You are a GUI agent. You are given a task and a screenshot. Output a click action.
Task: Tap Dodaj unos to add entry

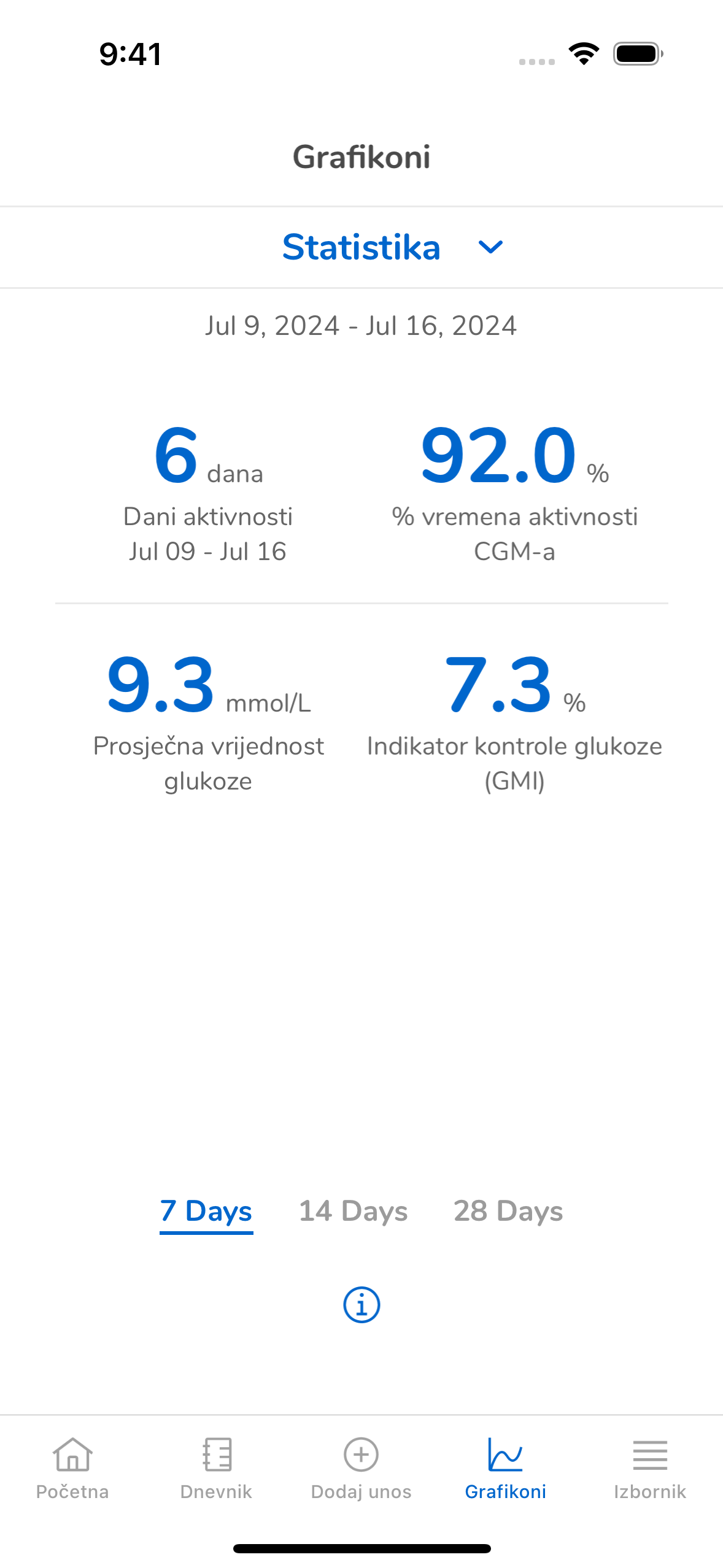coord(361,1468)
